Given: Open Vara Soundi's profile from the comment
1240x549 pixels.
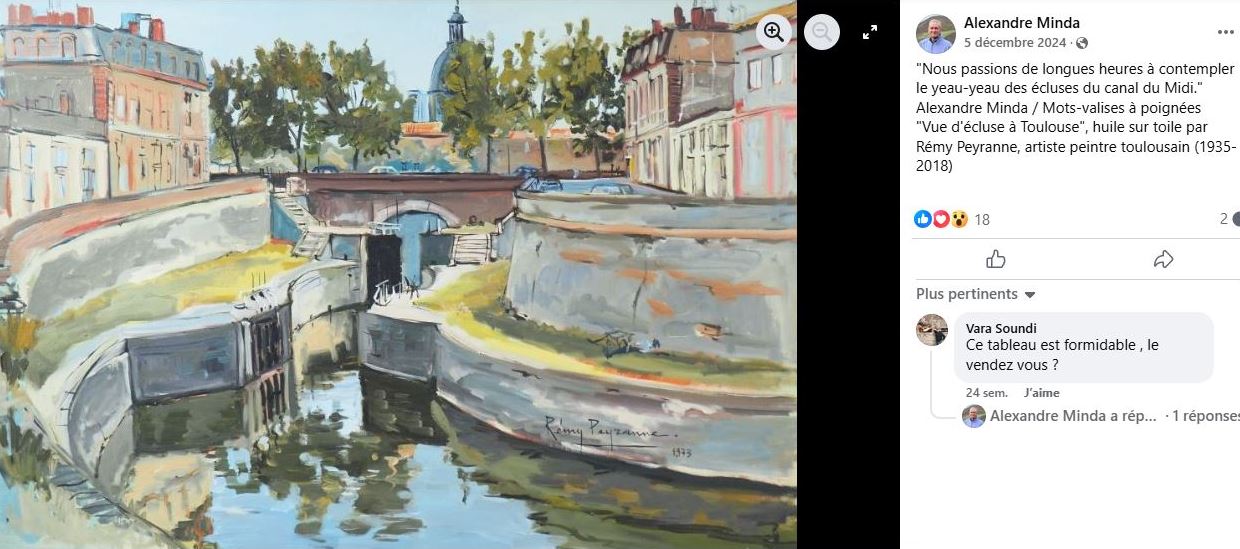Looking at the screenshot, I should (1001, 328).
